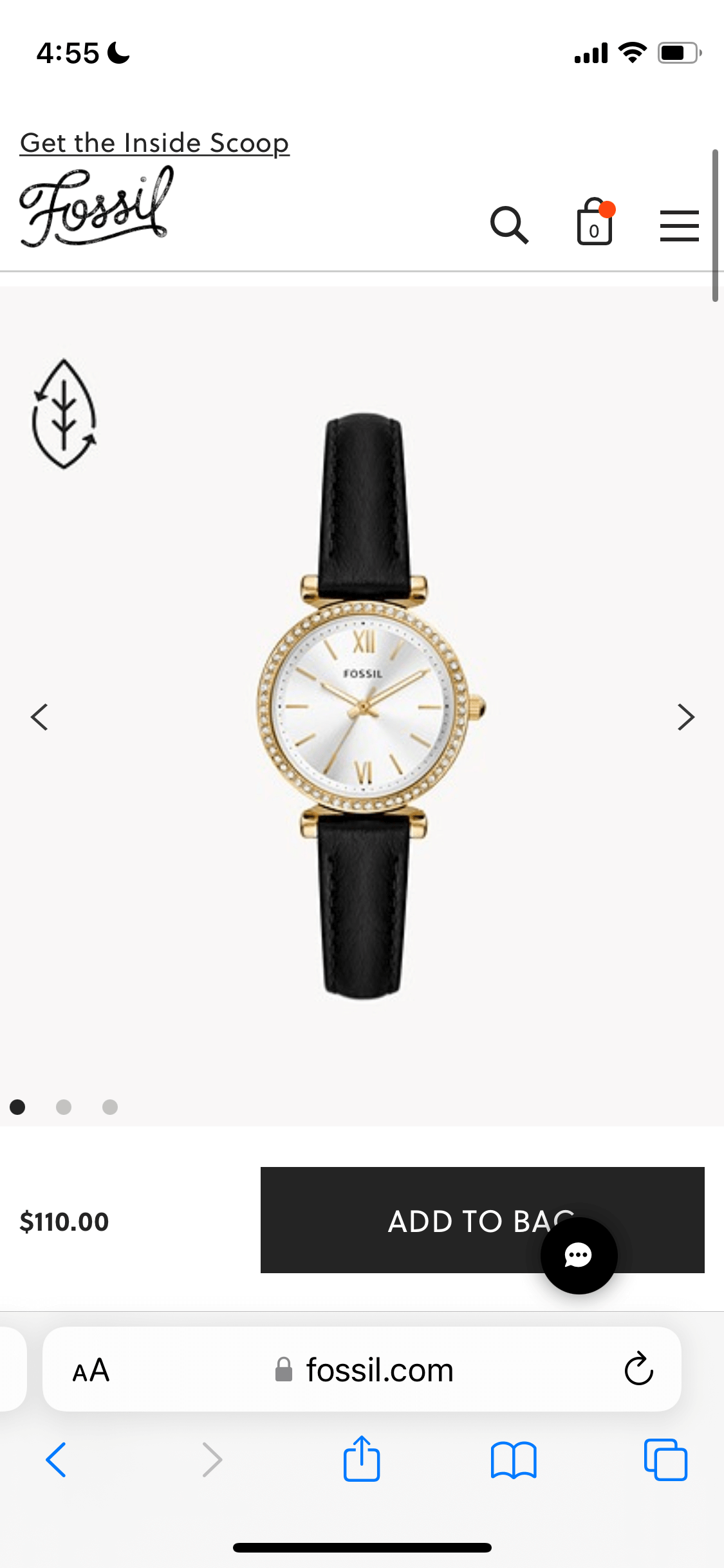Jump to the second image dot

(64, 1106)
